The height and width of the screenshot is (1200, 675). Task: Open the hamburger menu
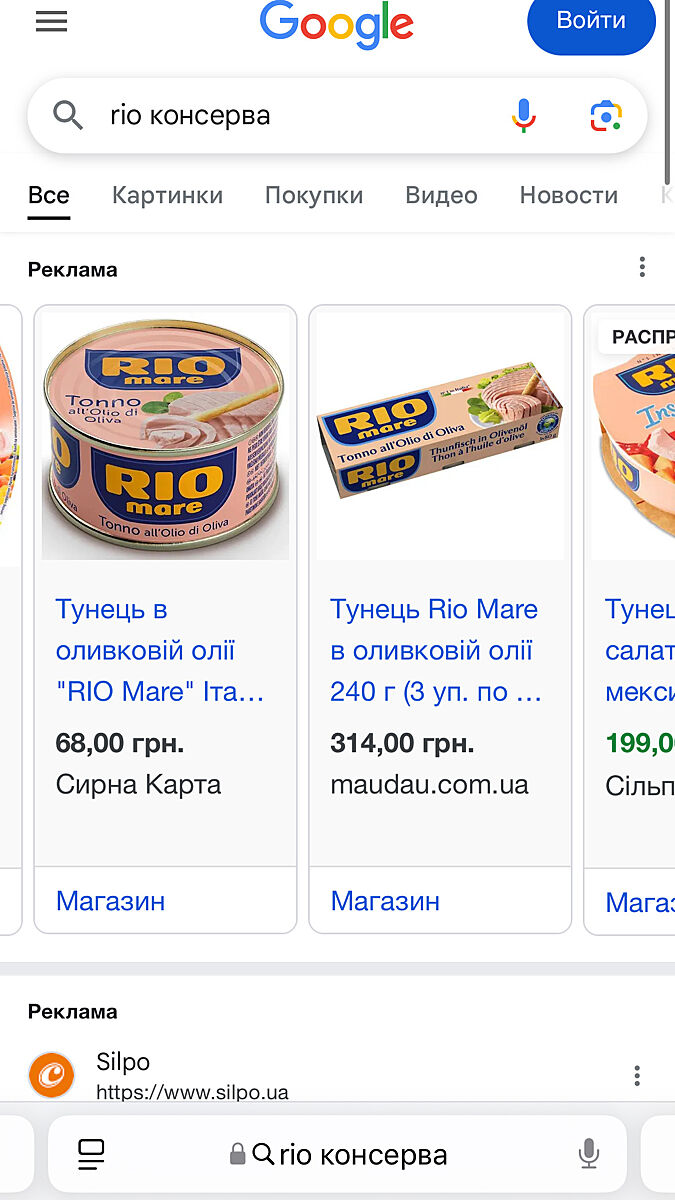51,21
